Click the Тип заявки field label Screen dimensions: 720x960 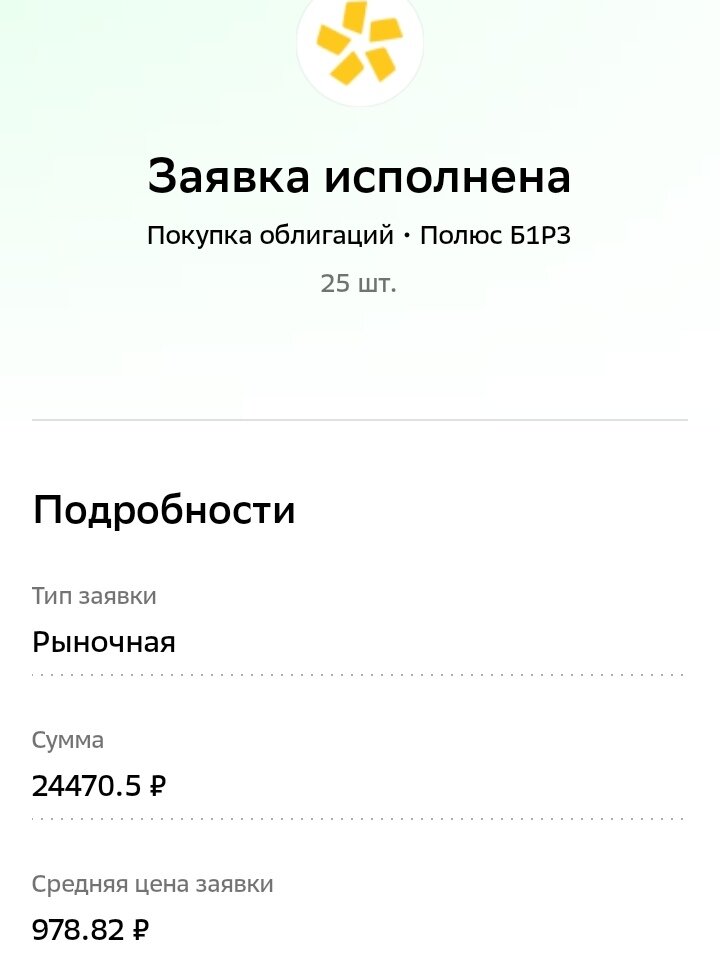pos(95,594)
